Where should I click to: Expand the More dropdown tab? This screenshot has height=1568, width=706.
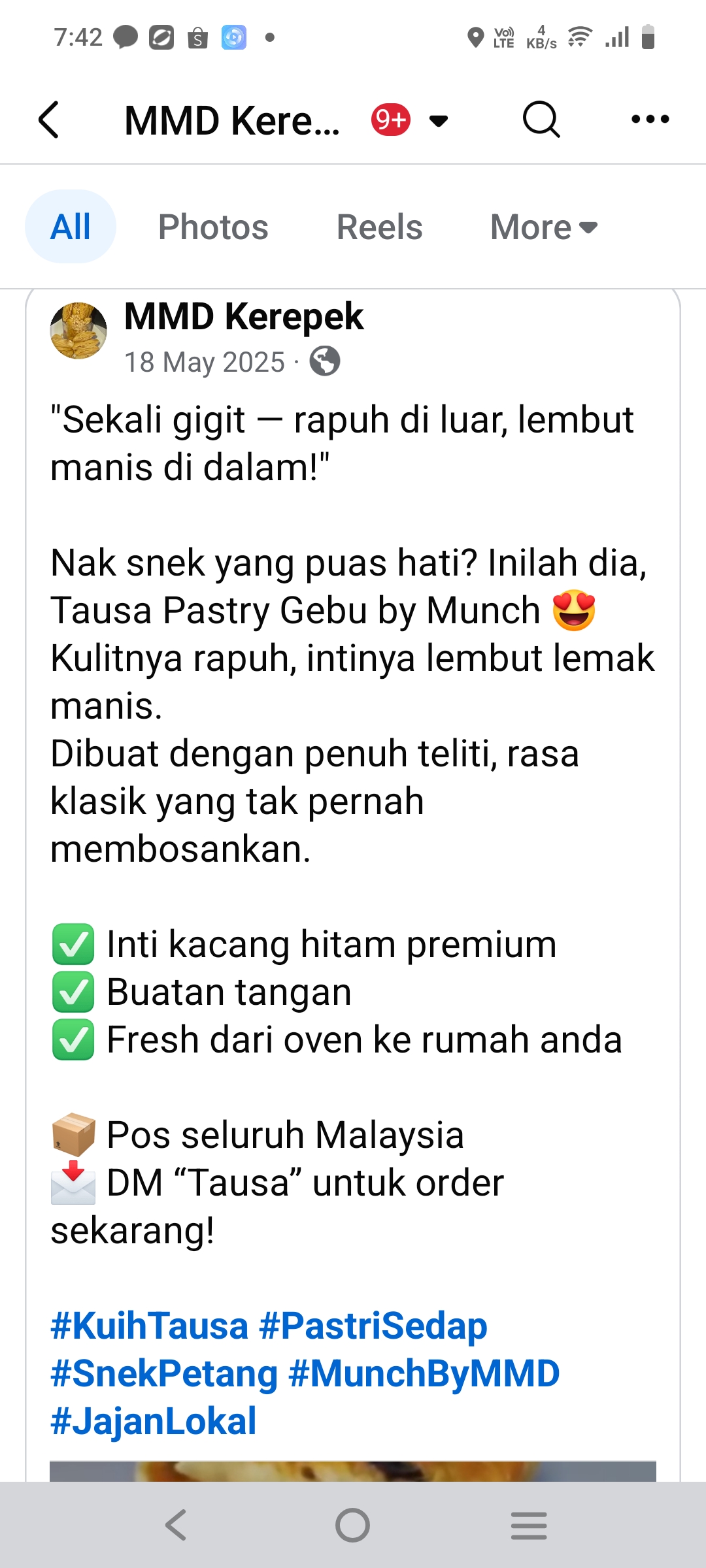click(x=544, y=227)
